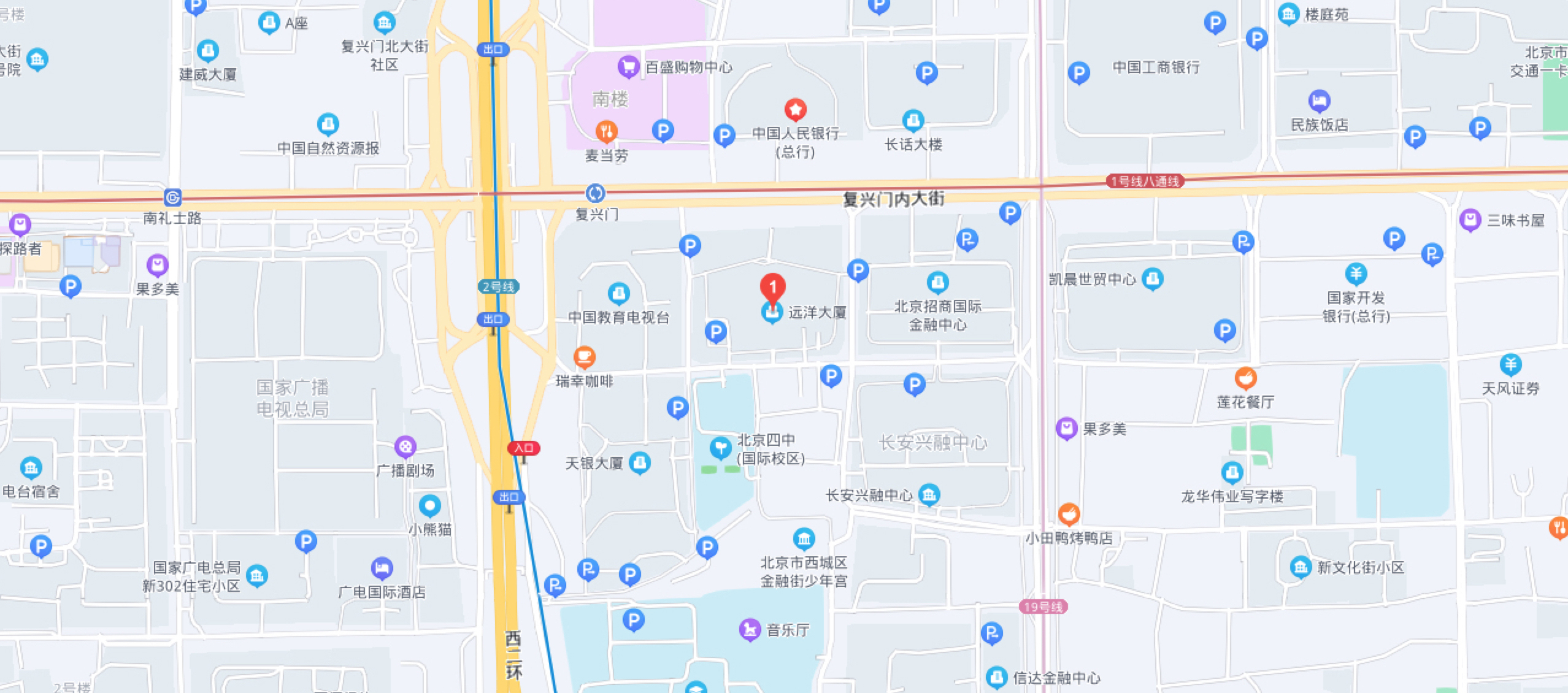Viewport: 1568px width, 693px height.
Task: Tap the 民族饭店 hotel marker
Action: (x=1319, y=101)
